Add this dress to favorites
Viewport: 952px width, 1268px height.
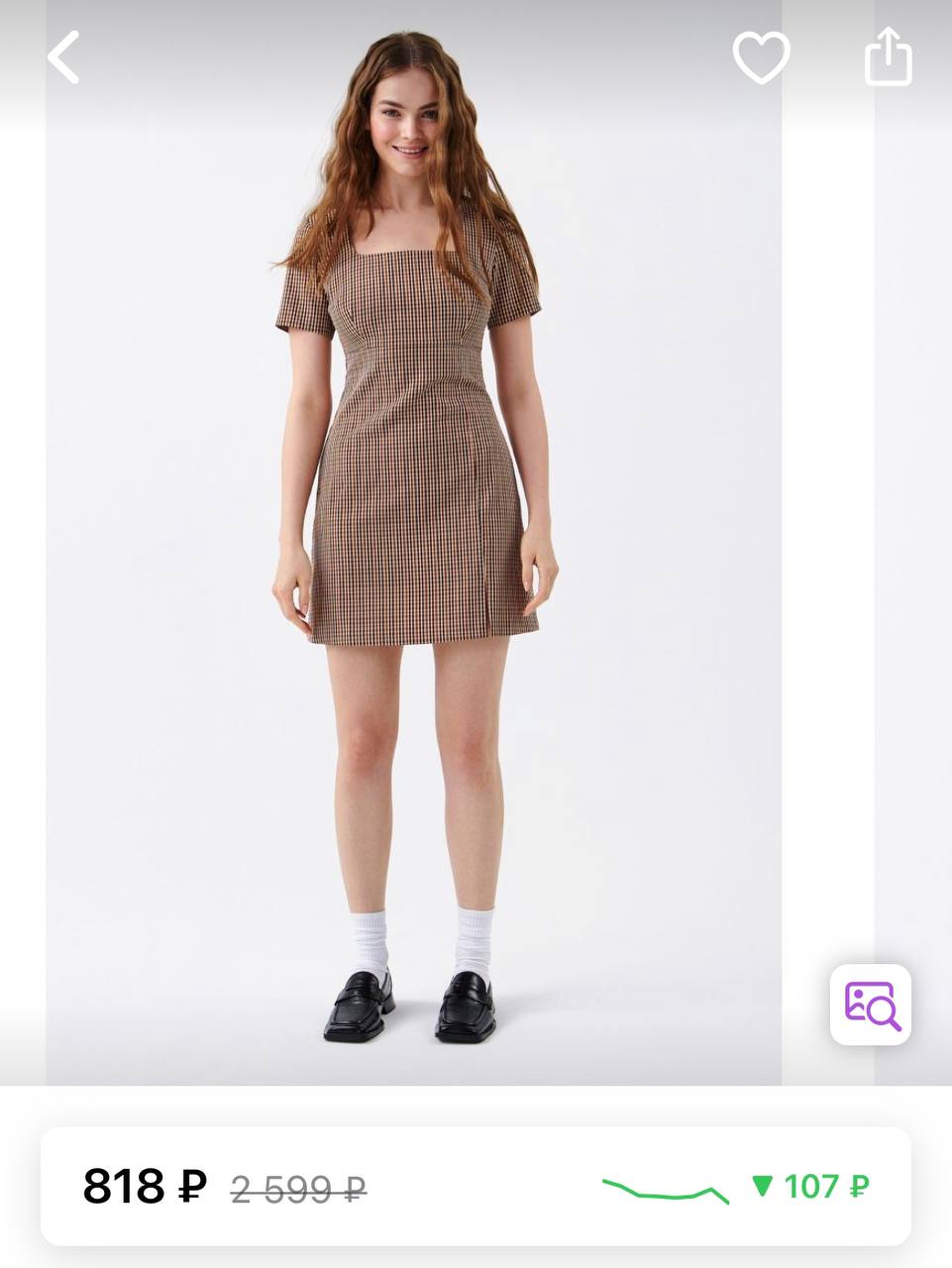point(761,57)
